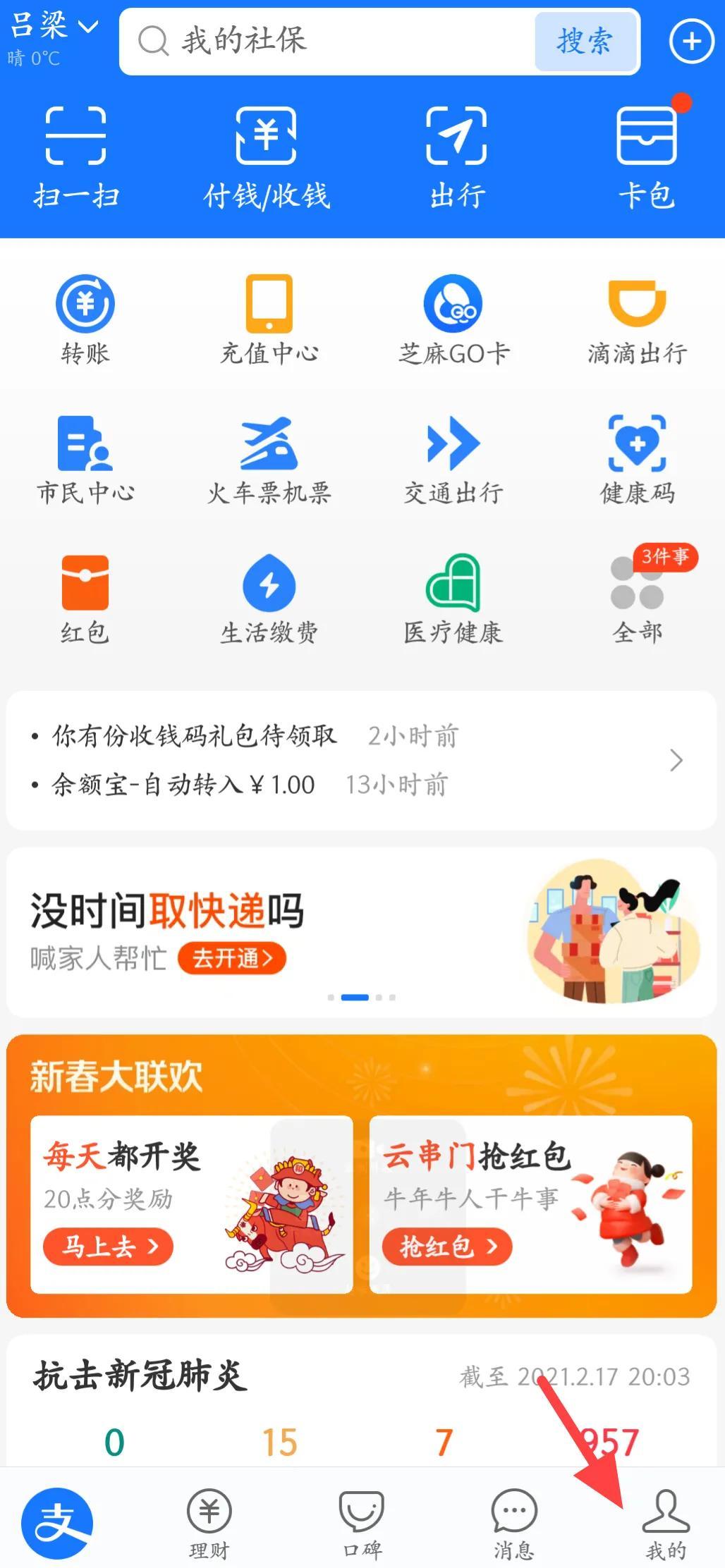This screenshot has height=1568, width=725.
Task: Open 扫一扫 scanner
Action: coord(76,158)
